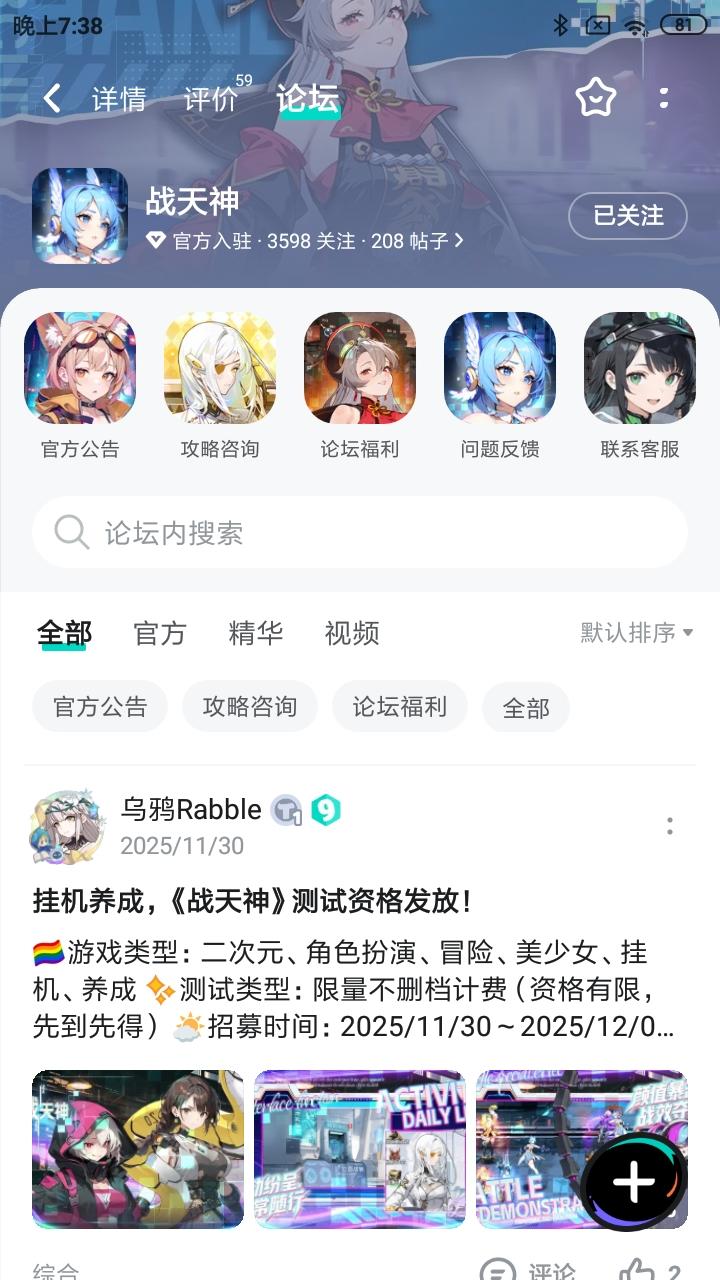Viewport: 720px width, 1280px height.
Task: Open the first post image thumbnail
Action: (x=138, y=1148)
